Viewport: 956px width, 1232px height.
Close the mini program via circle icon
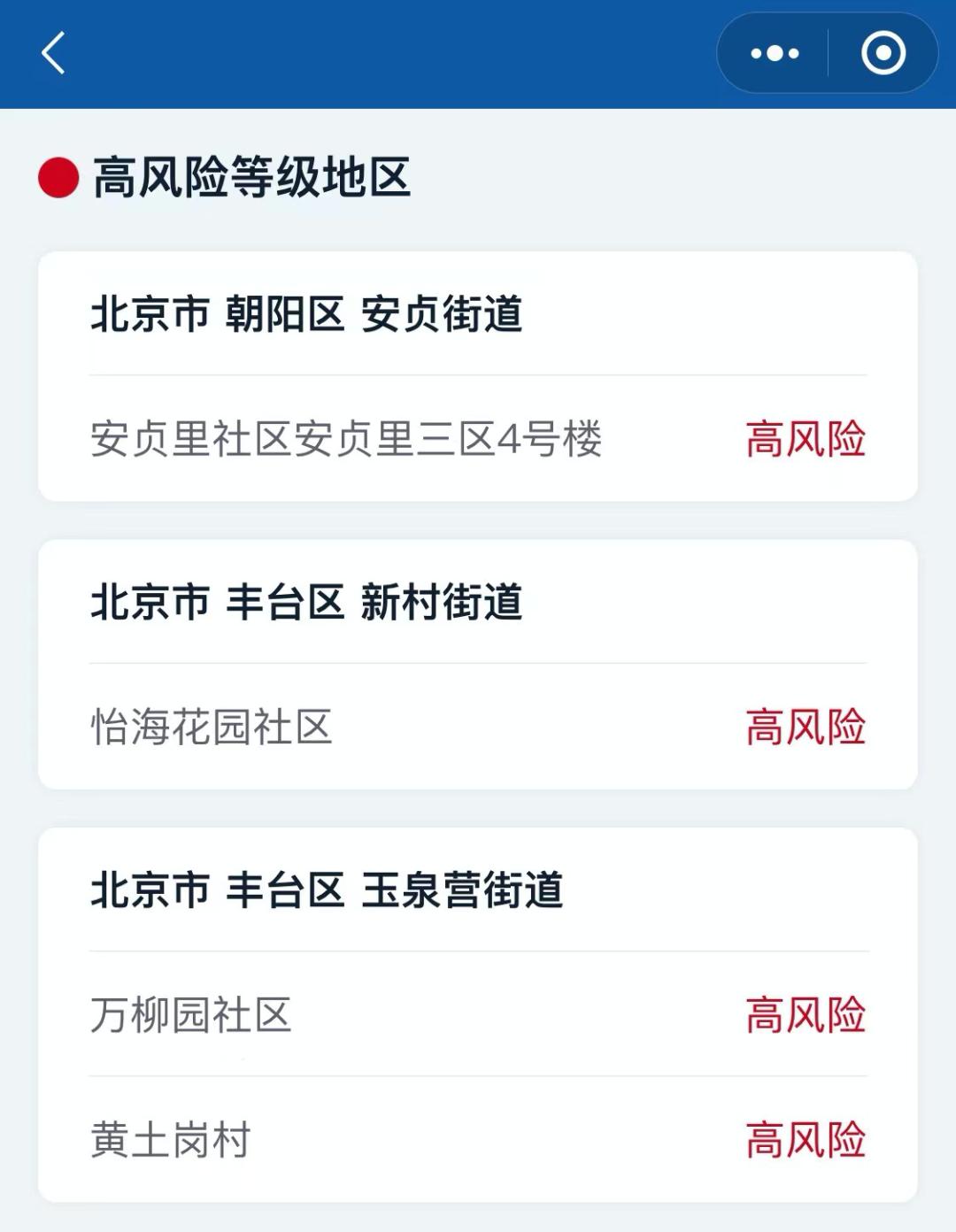[883, 53]
